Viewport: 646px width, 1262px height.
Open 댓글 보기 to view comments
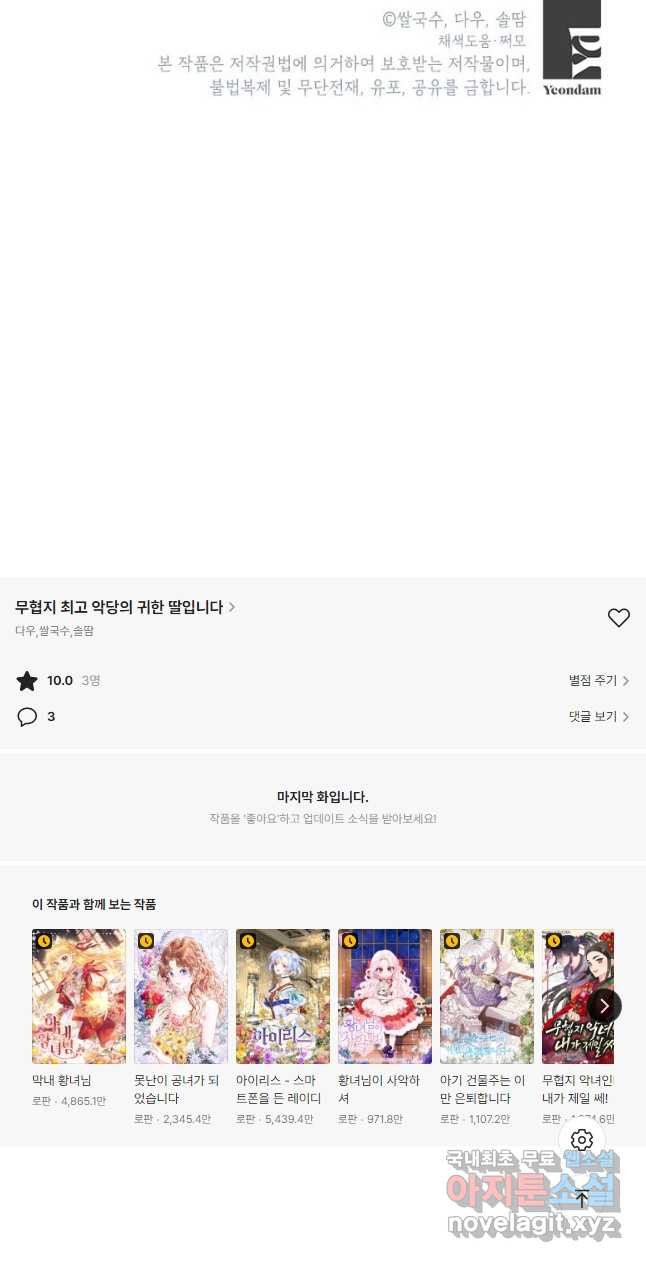pos(598,717)
